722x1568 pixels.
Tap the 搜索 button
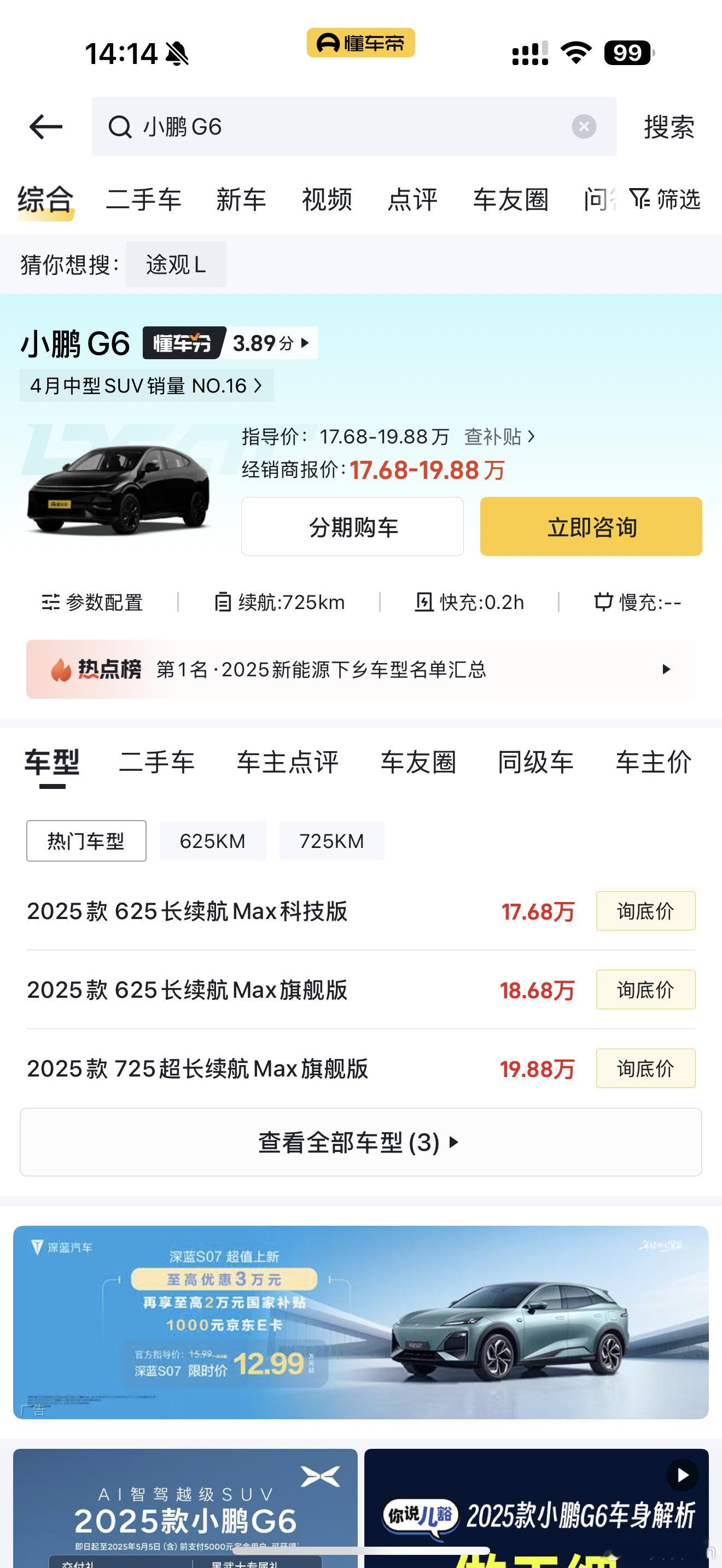tap(669, 127)
